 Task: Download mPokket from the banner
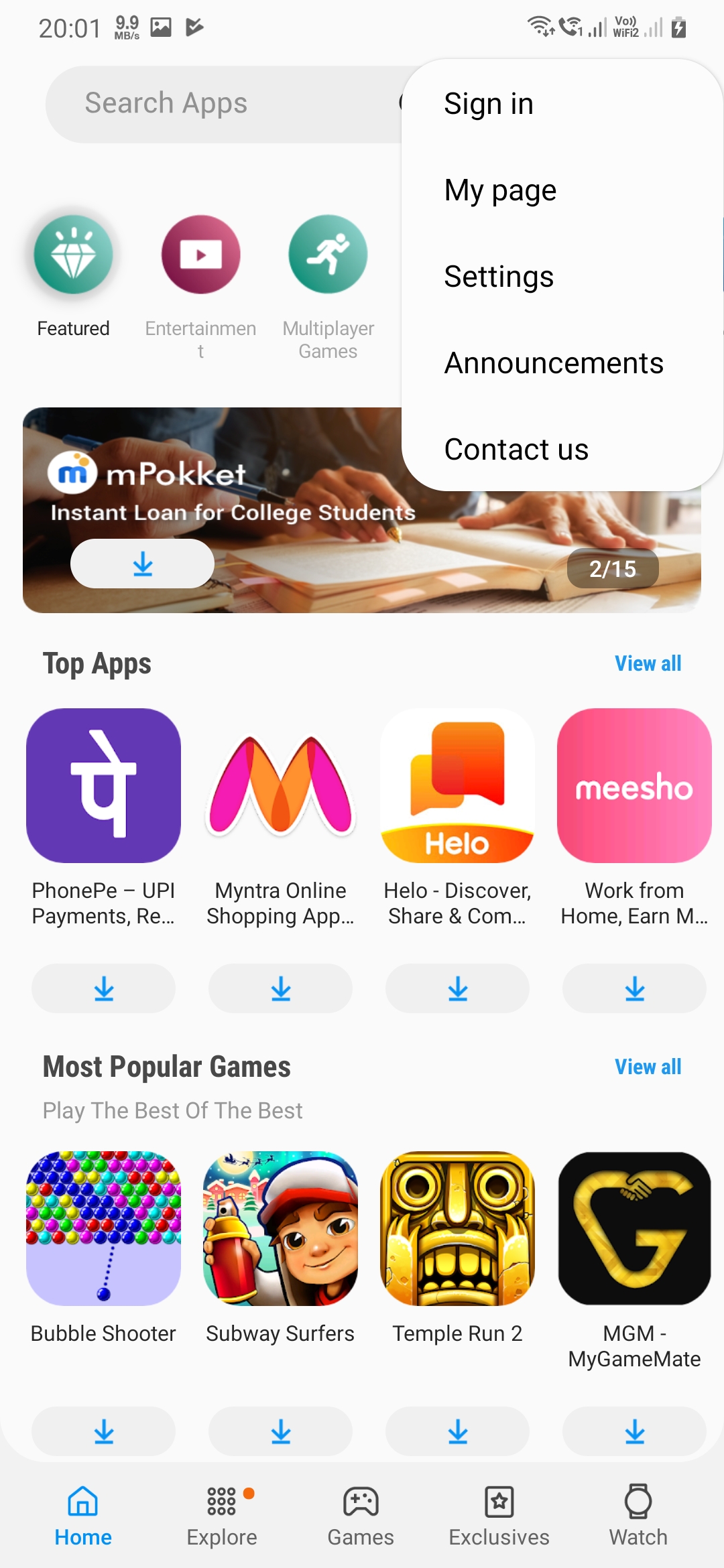(x=142, y=564)
